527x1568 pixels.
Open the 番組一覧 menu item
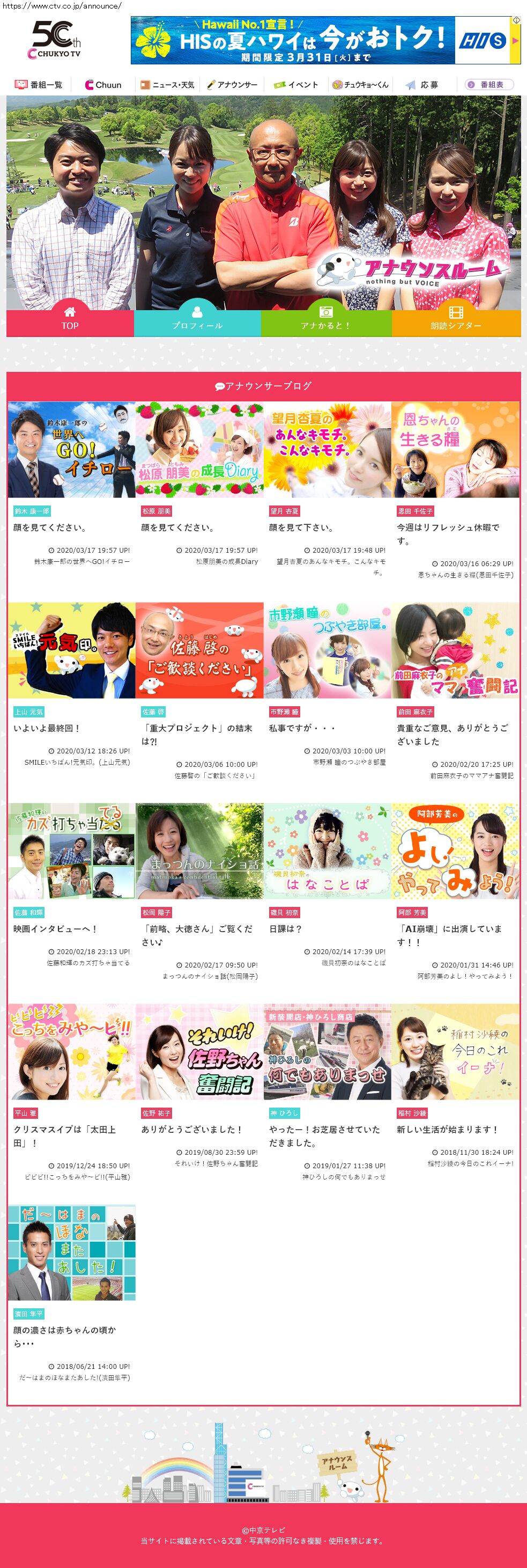[x=39, y=85]
